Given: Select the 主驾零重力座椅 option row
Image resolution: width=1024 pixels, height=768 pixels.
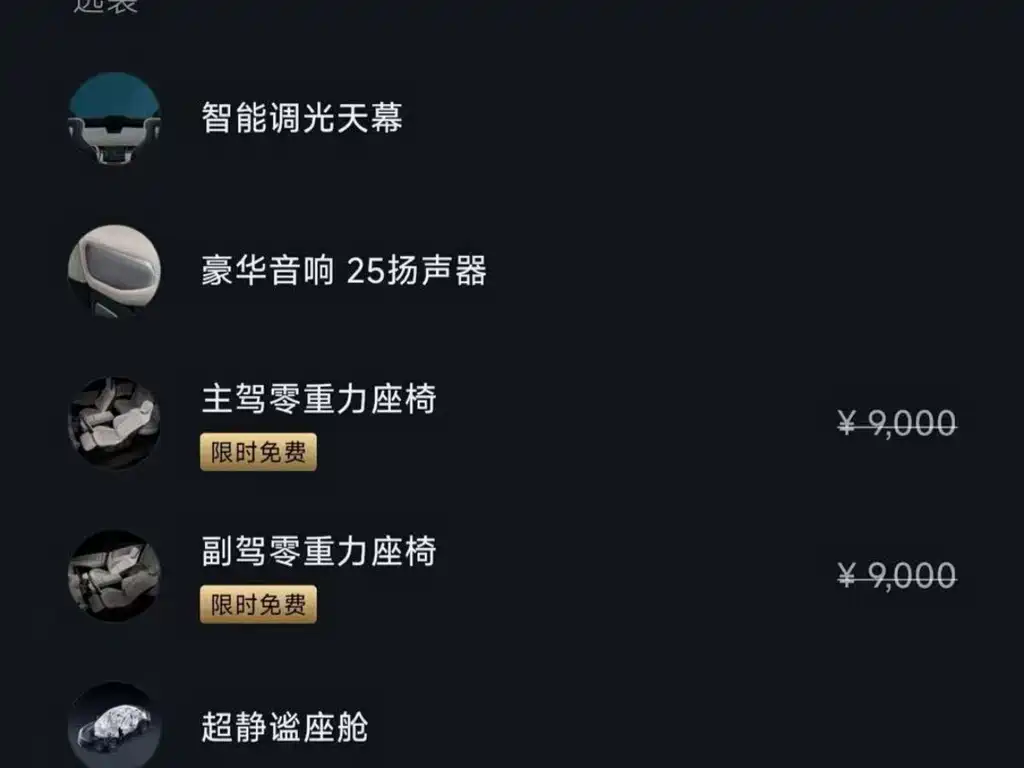Looking at the screenshot, I should [x=319, y=400].
